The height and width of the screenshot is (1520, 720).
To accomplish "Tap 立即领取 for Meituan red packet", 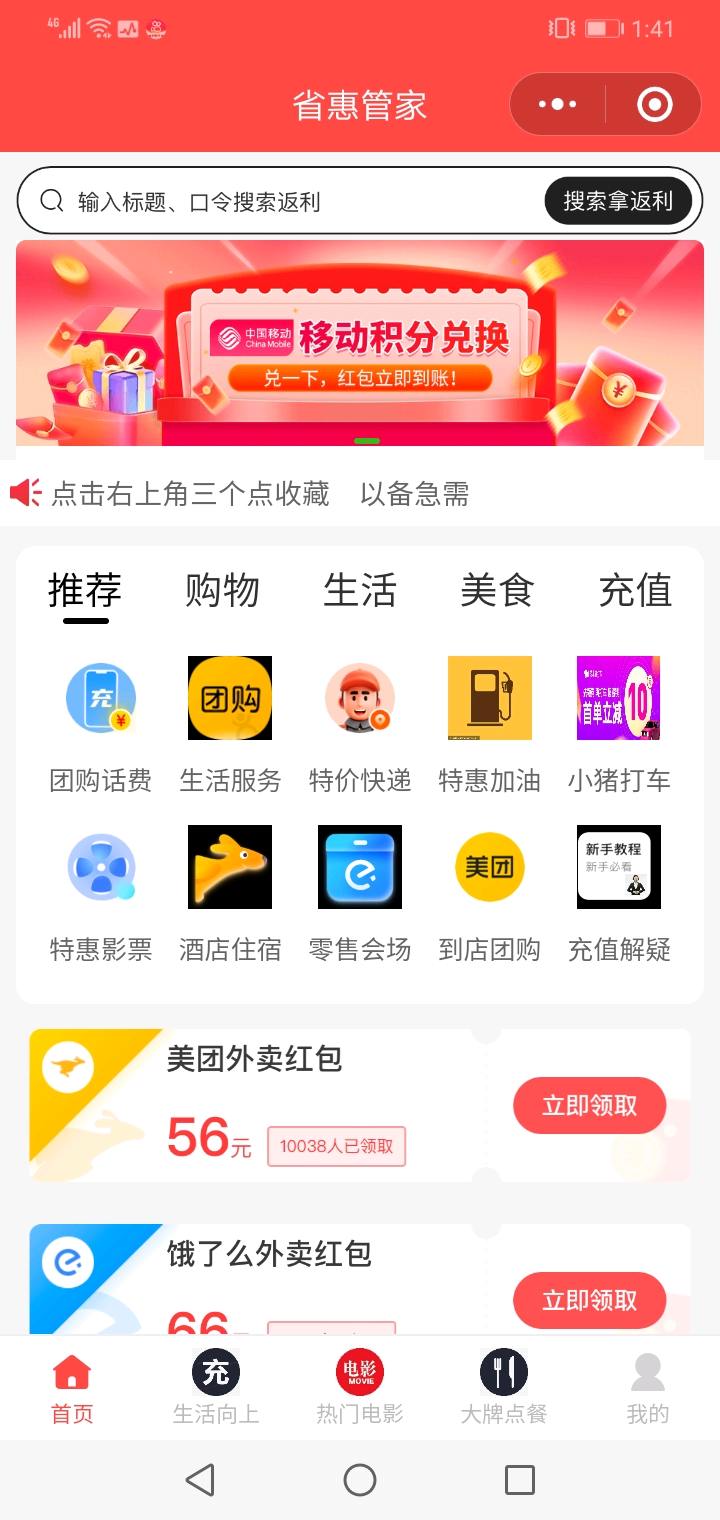I will [x=589, y=1105].
